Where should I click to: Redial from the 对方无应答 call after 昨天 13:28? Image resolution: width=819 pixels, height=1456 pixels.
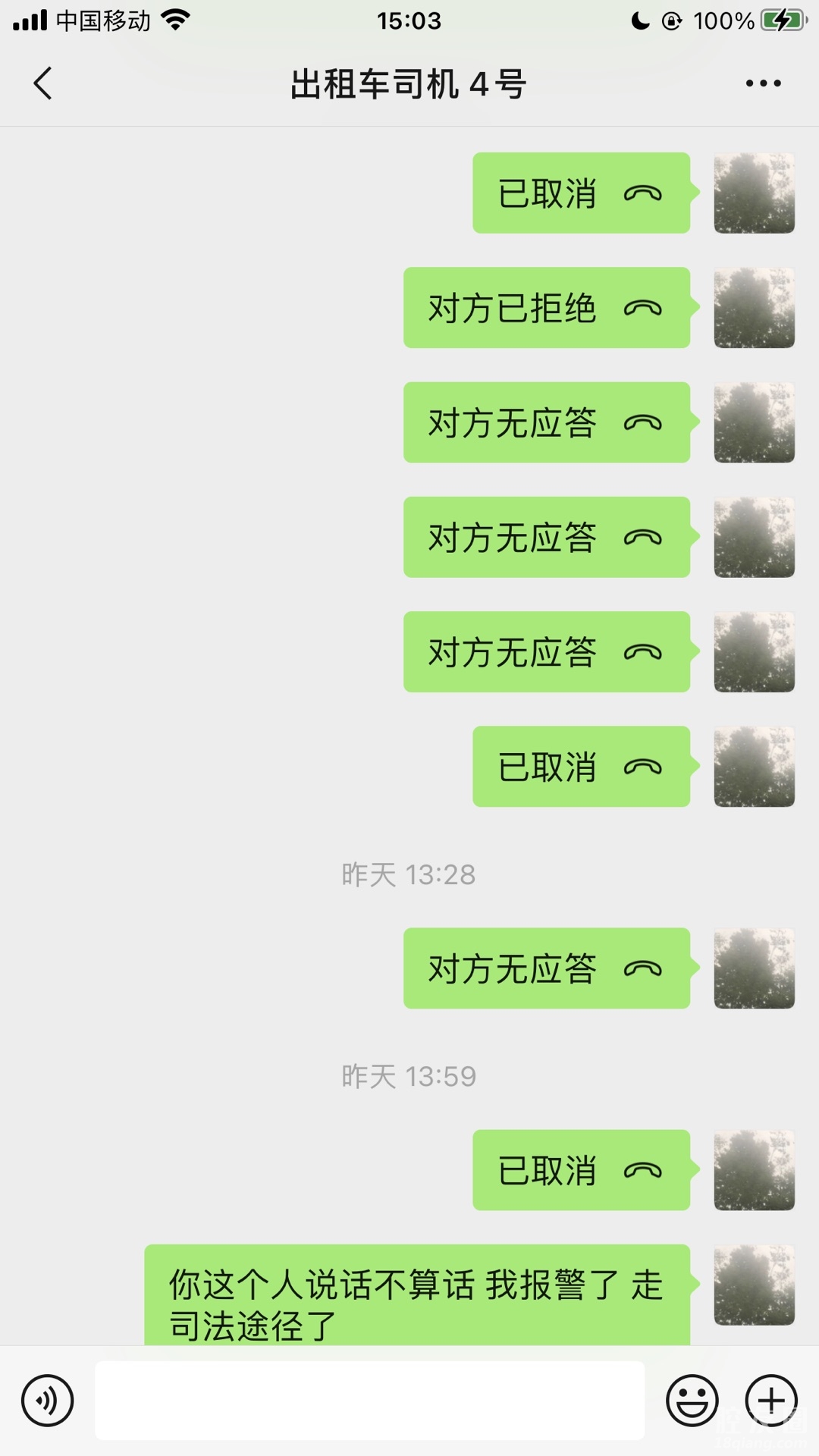(x=546, y=968)
